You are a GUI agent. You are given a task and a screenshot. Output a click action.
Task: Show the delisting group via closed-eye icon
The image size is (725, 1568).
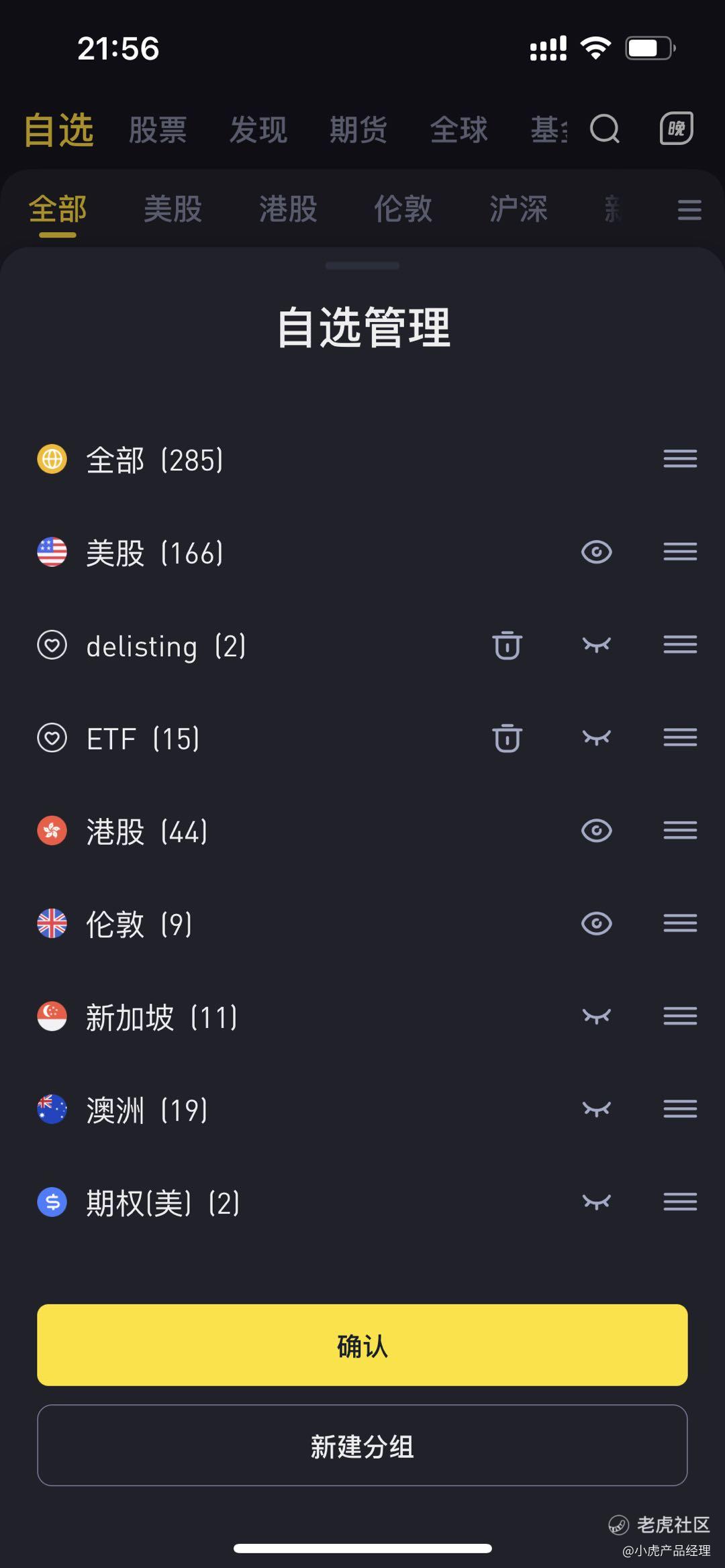coord(596,645)
